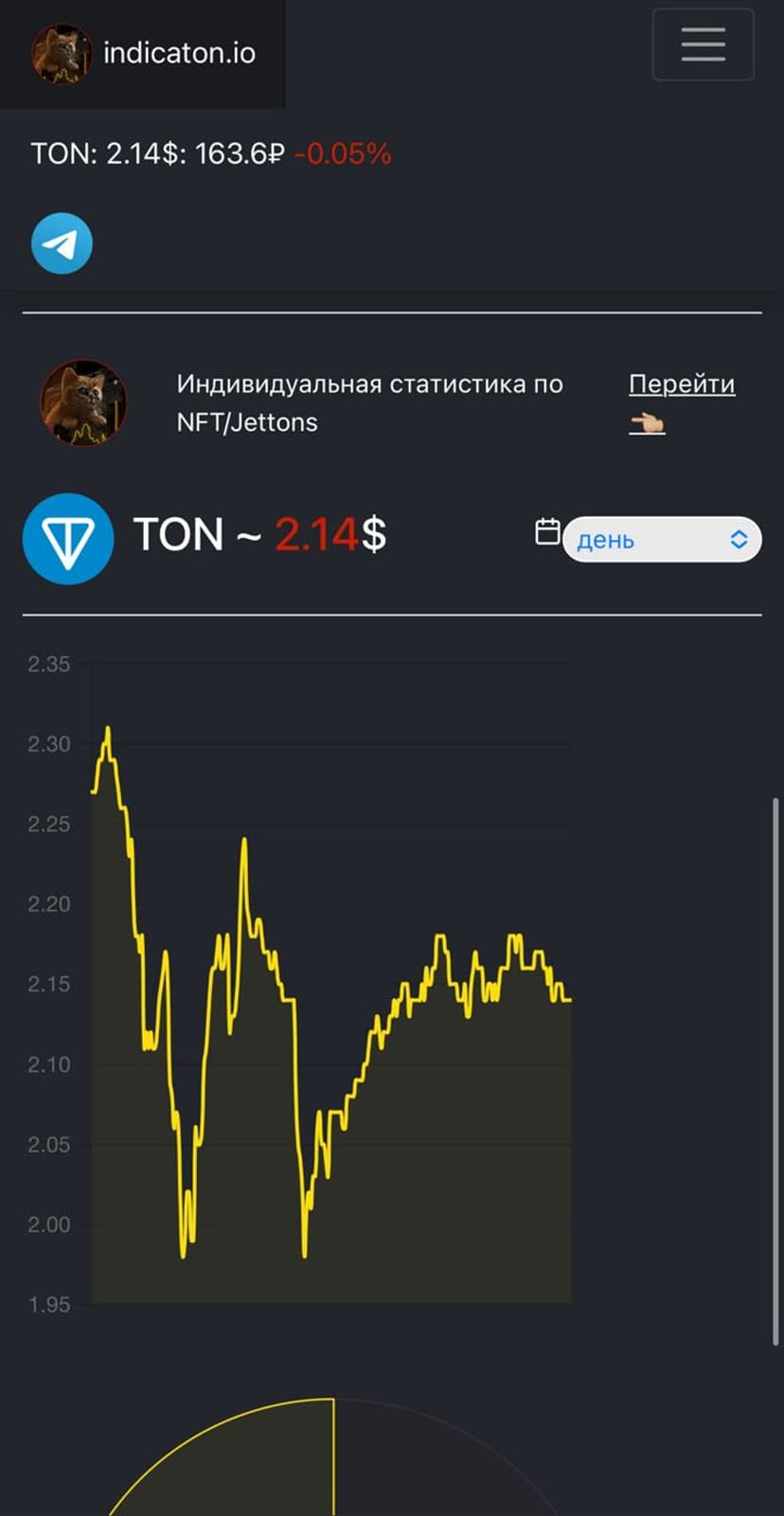The height and width of the screenshot is (1516, 784).
Task: Open the Telegram channel icon
Action: click(62, 243)
